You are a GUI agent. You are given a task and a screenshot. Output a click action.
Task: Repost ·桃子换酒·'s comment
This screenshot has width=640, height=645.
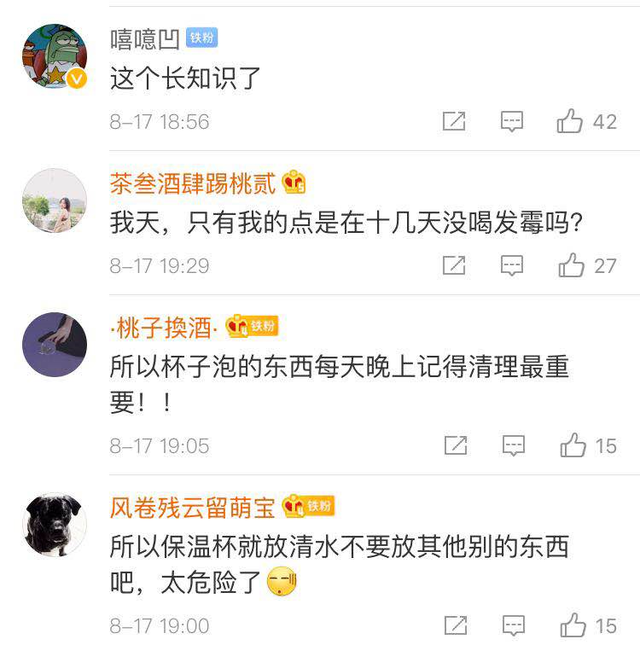pyautogui.click(x=454, y=446)
